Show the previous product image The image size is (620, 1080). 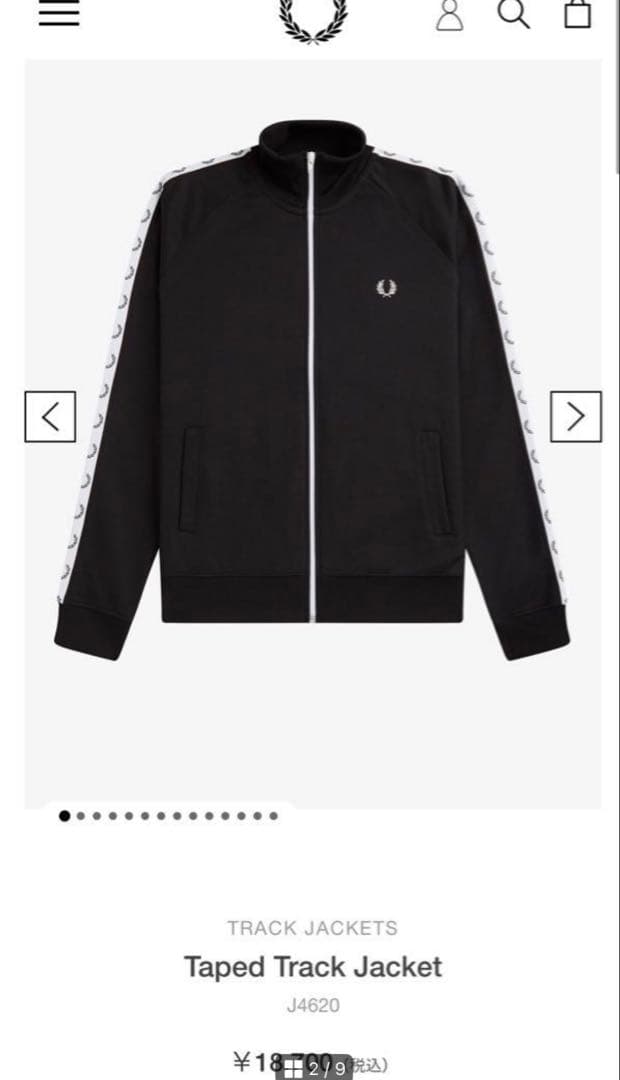(x=50, y=416)
